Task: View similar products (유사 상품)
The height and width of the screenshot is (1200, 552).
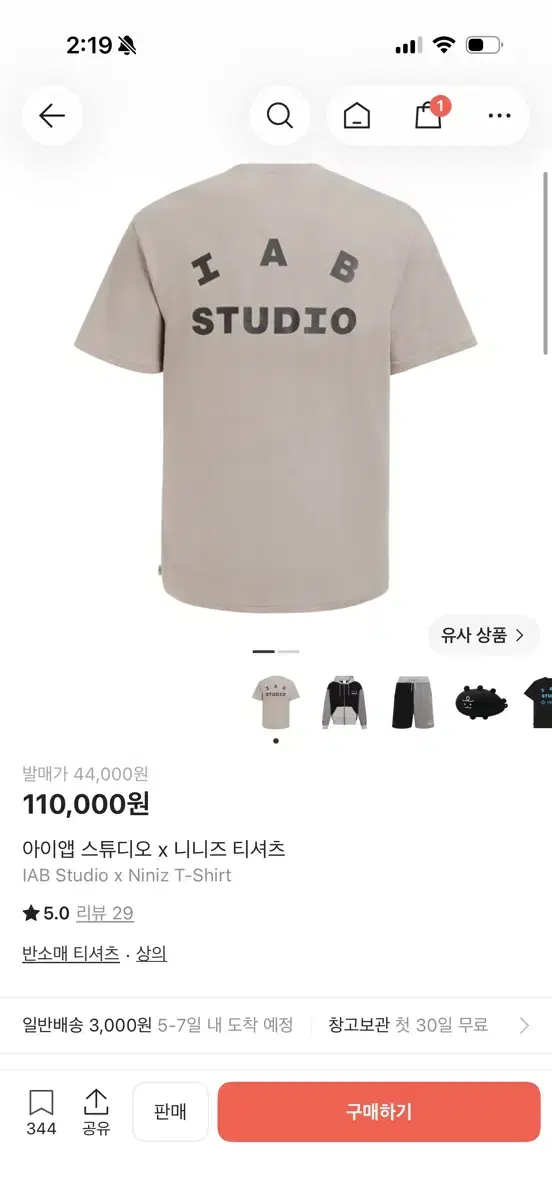Action: tap(484, 635)
